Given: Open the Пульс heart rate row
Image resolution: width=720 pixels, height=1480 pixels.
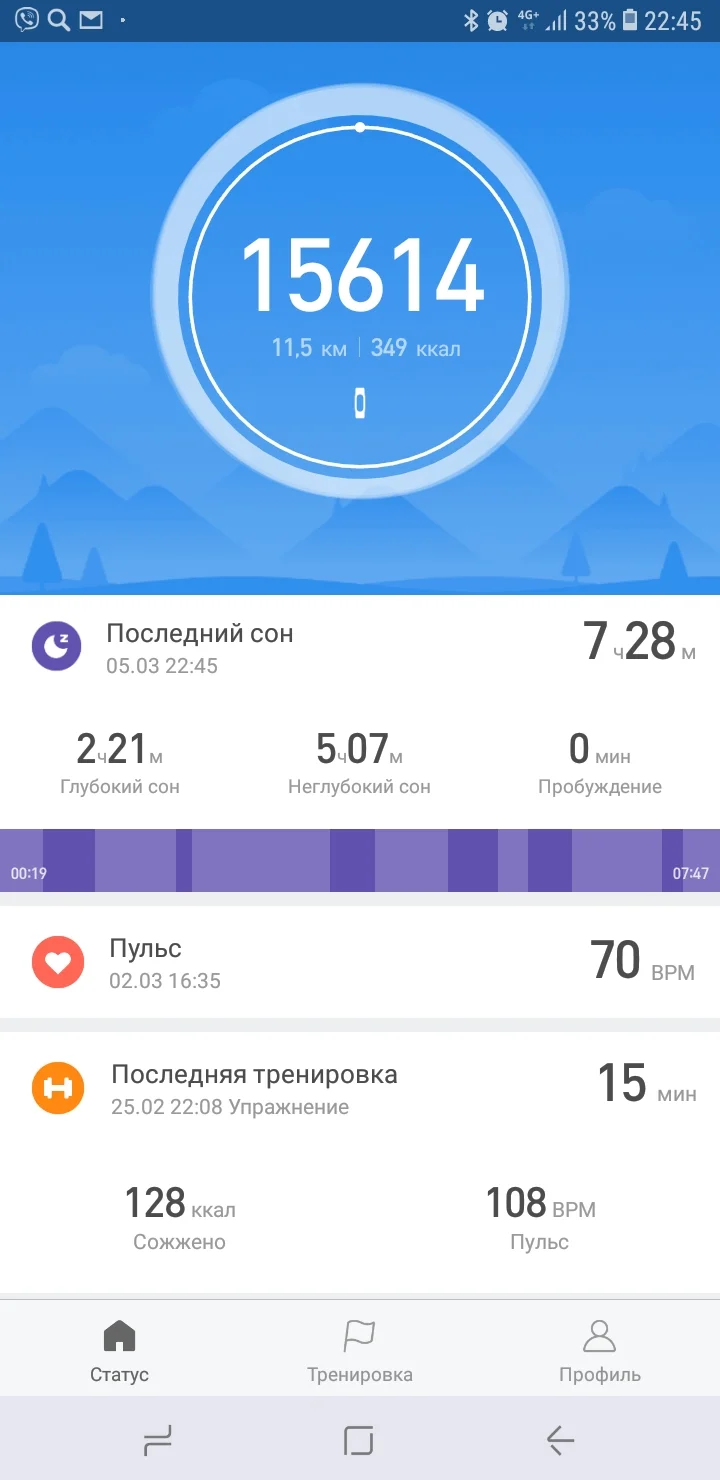Looking at the screenshot, I should coord(360,962).
